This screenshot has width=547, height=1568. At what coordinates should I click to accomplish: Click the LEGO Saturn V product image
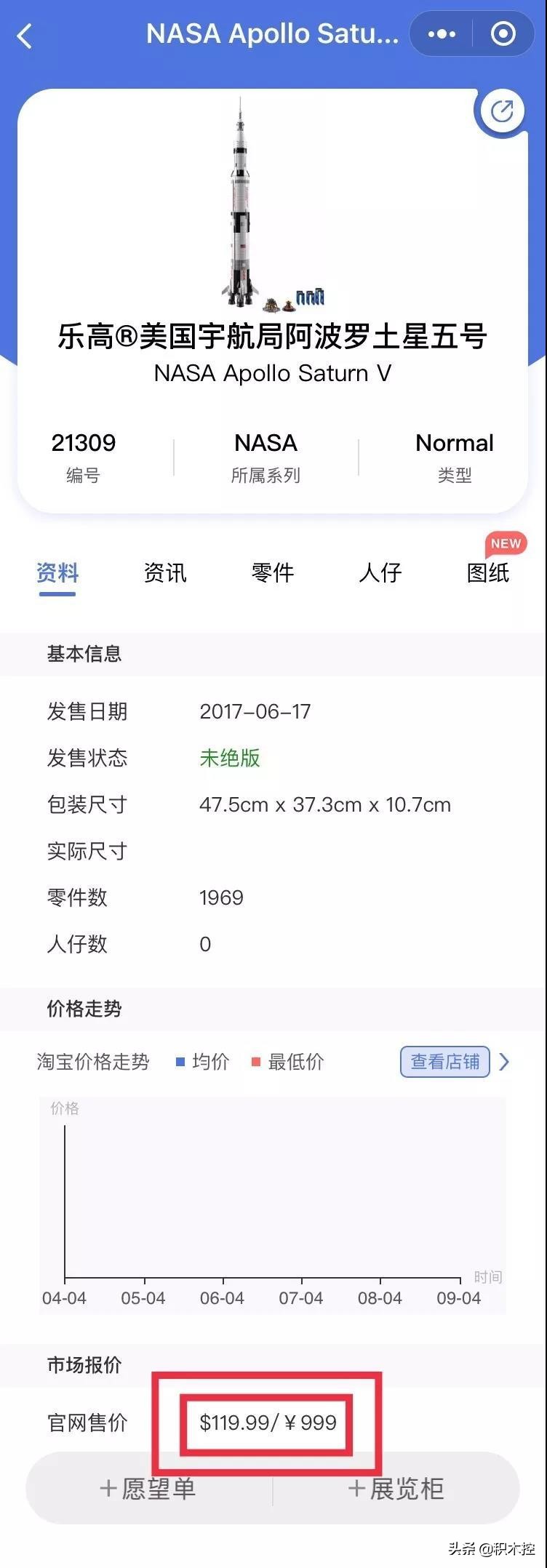(x=240, y=204)
